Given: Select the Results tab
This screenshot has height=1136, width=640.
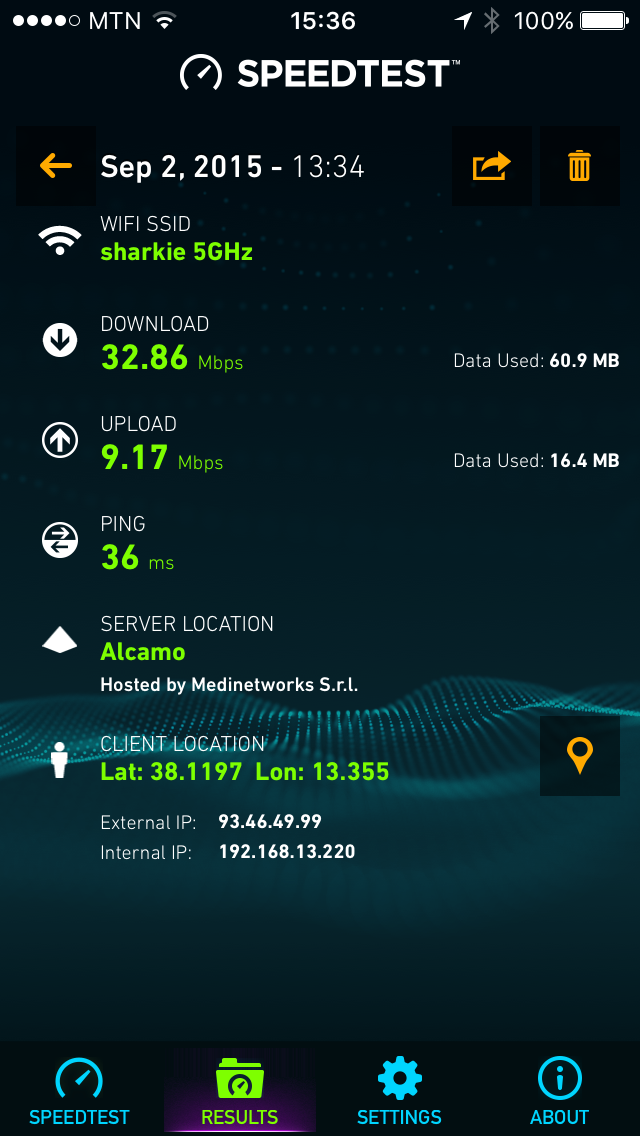Looking at the screenshot, I should pos(240,1090).
